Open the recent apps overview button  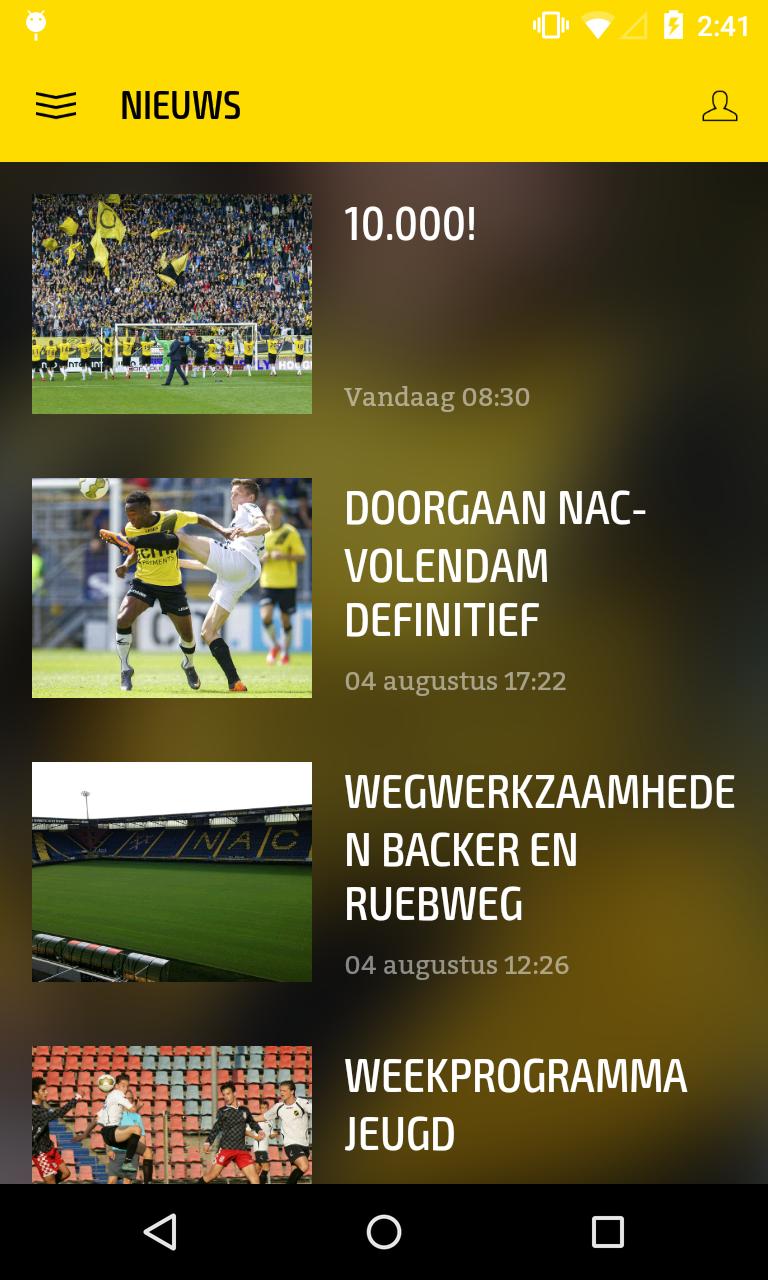click(x=607, y=1234)
